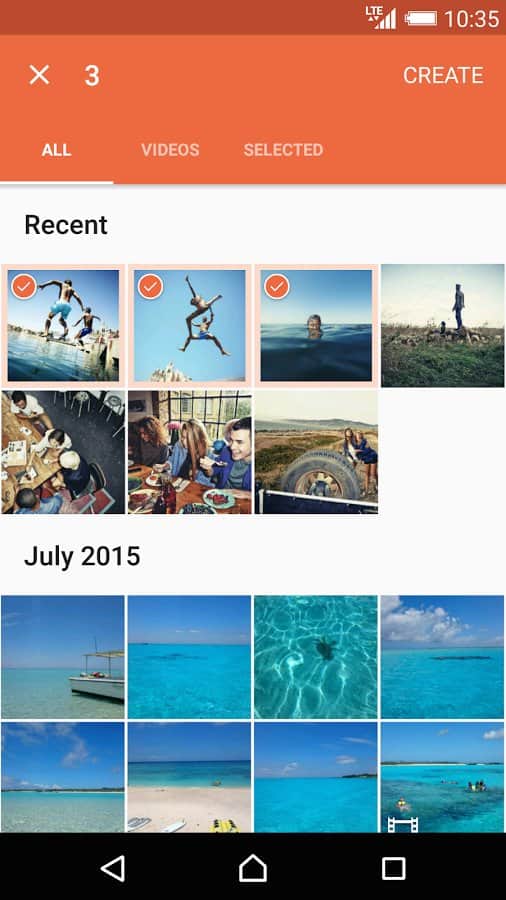Select the ocean photo with white clouds

(442, 657)
